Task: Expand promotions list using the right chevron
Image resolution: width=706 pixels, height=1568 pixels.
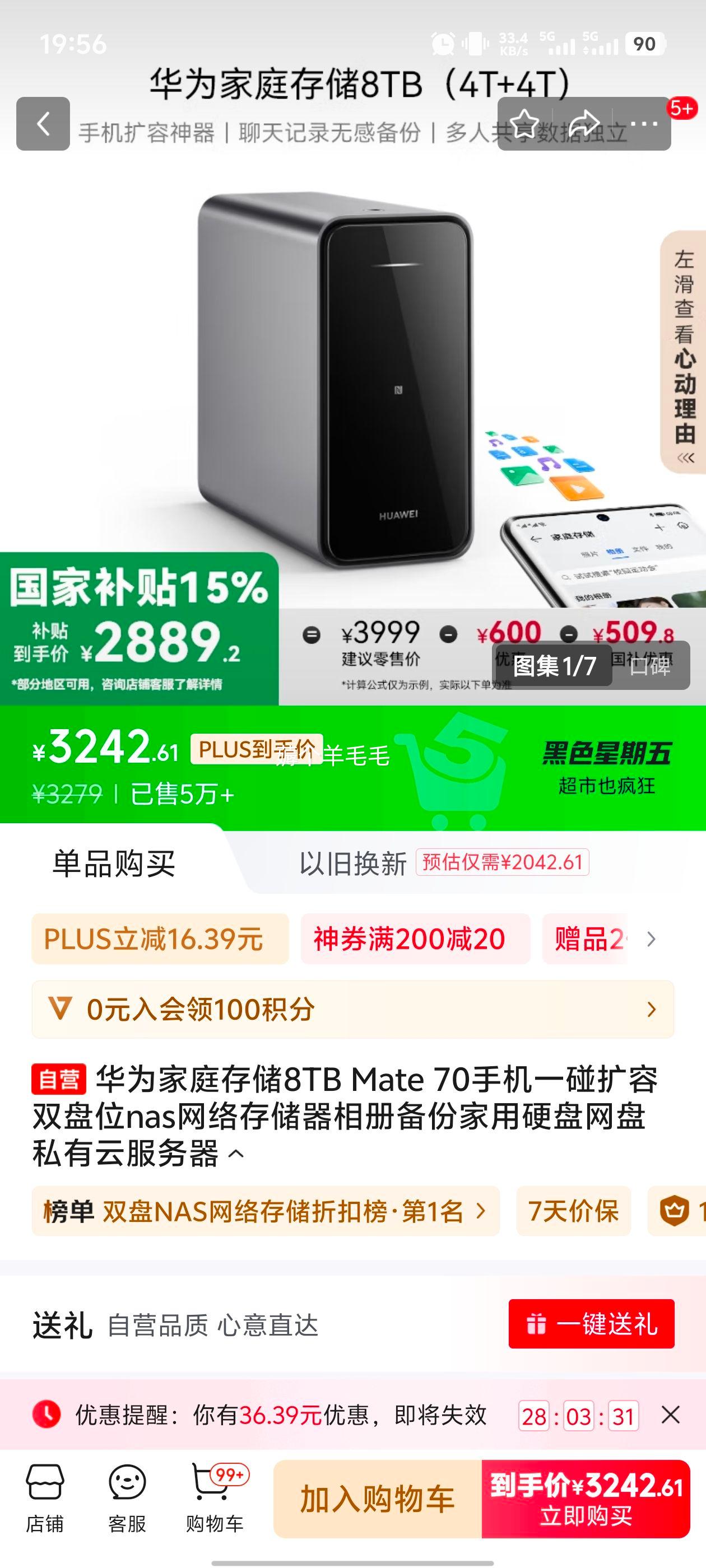Action: (x=651, y=939)
